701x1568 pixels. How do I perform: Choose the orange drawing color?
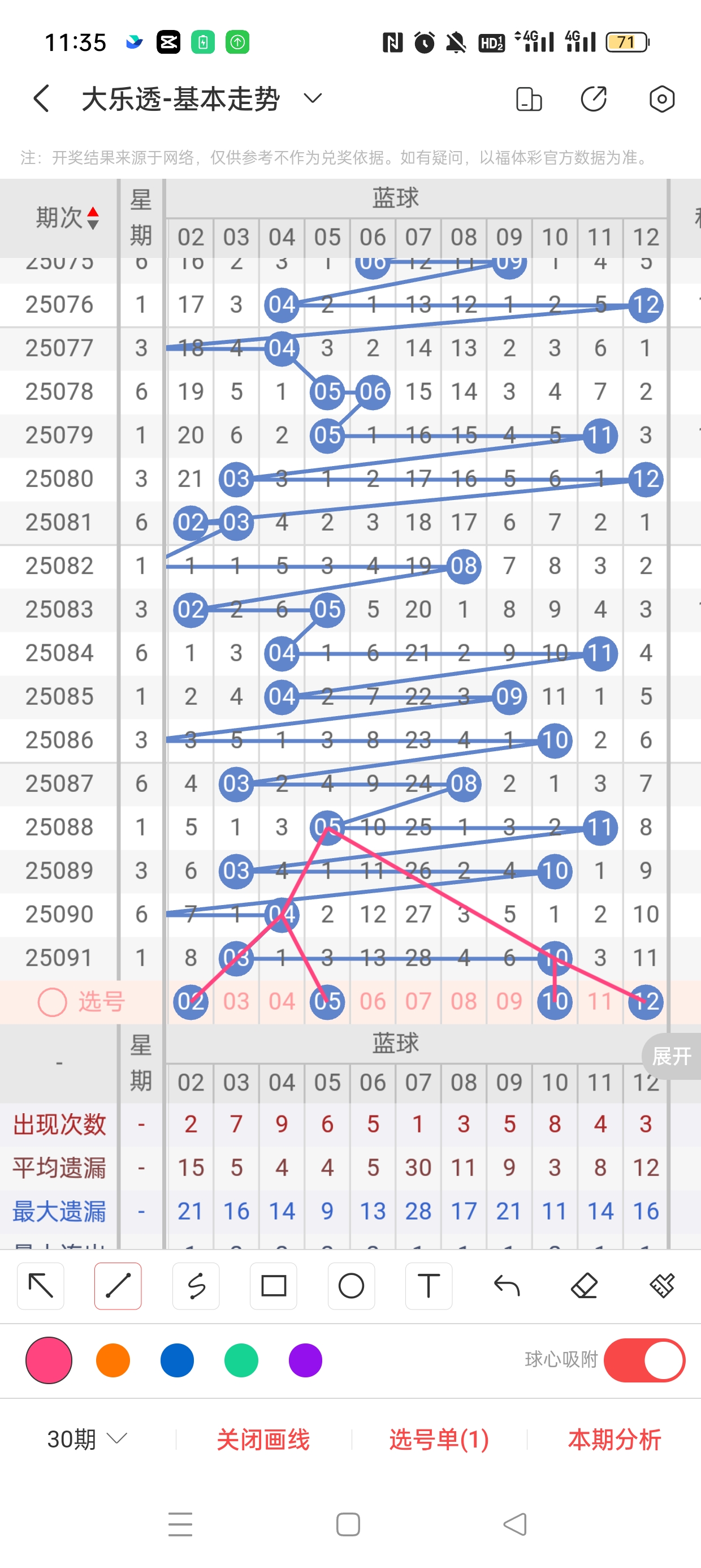tap(113, 1360)
